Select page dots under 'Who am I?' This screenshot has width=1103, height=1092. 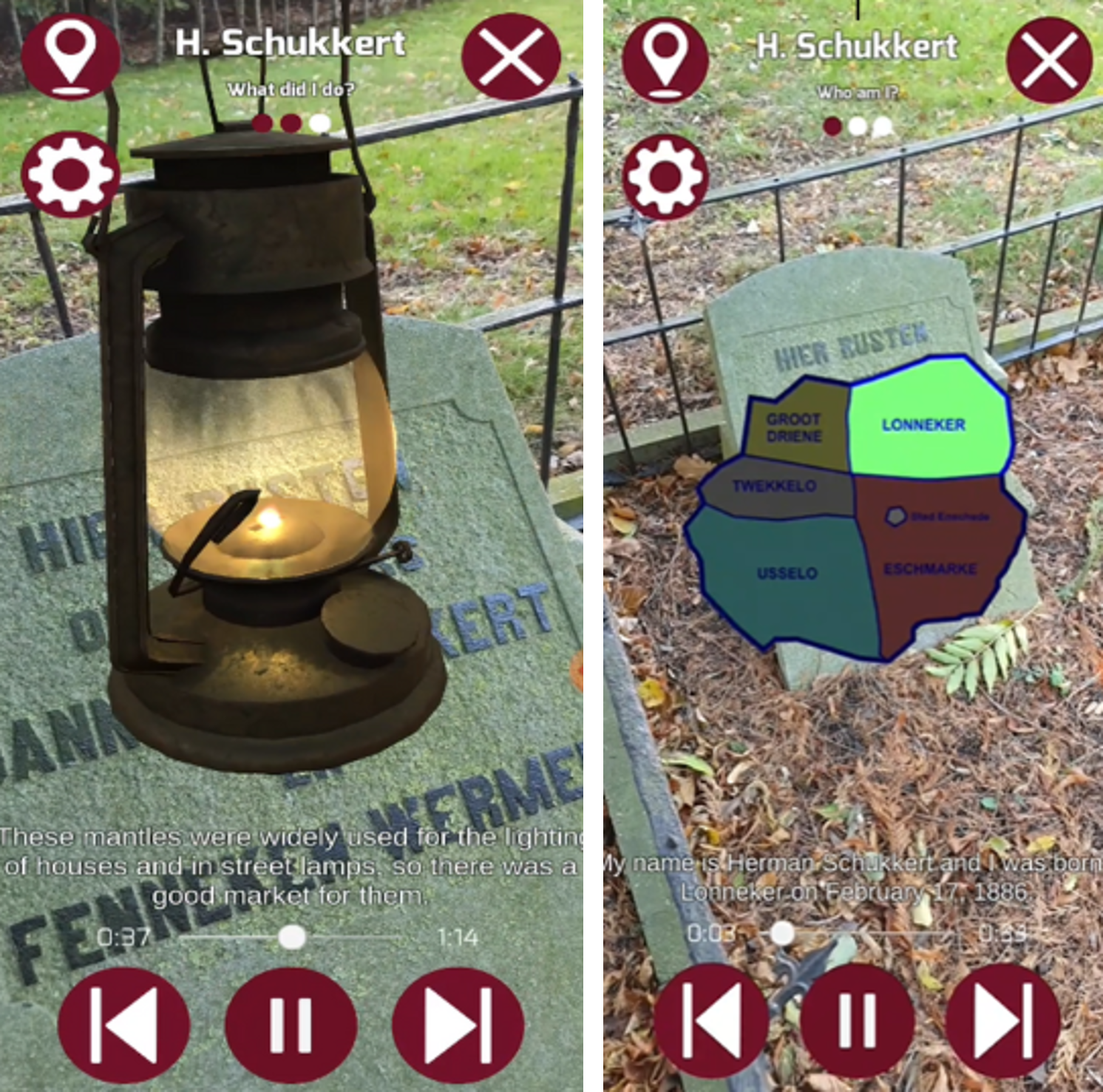[x=858, y=126]
